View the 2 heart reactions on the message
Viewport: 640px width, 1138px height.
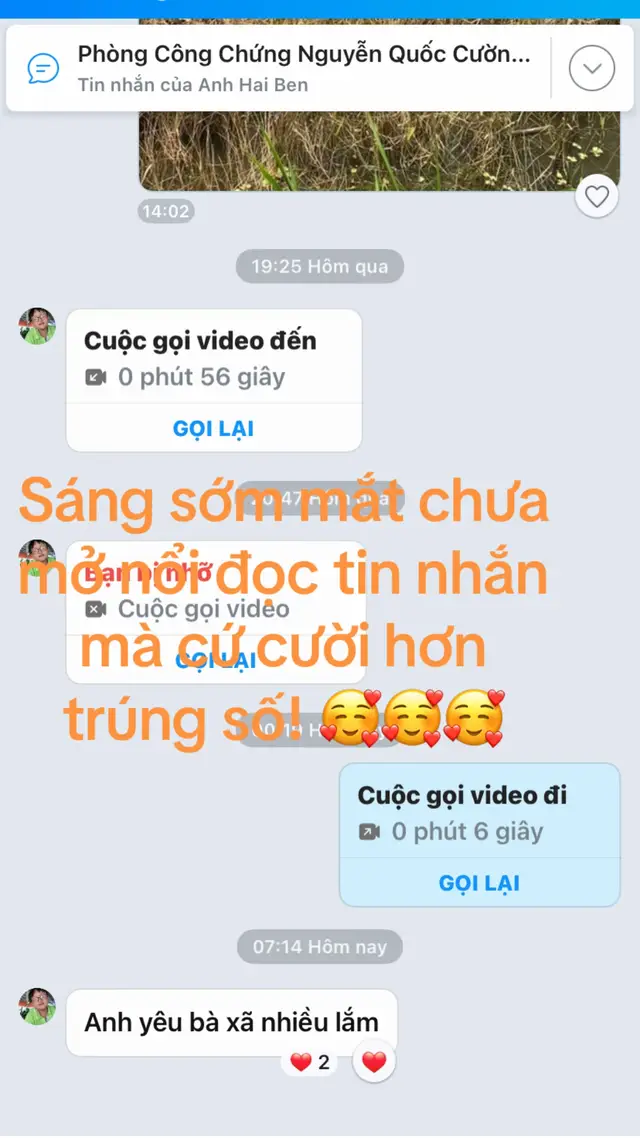tap(310, 1062)
